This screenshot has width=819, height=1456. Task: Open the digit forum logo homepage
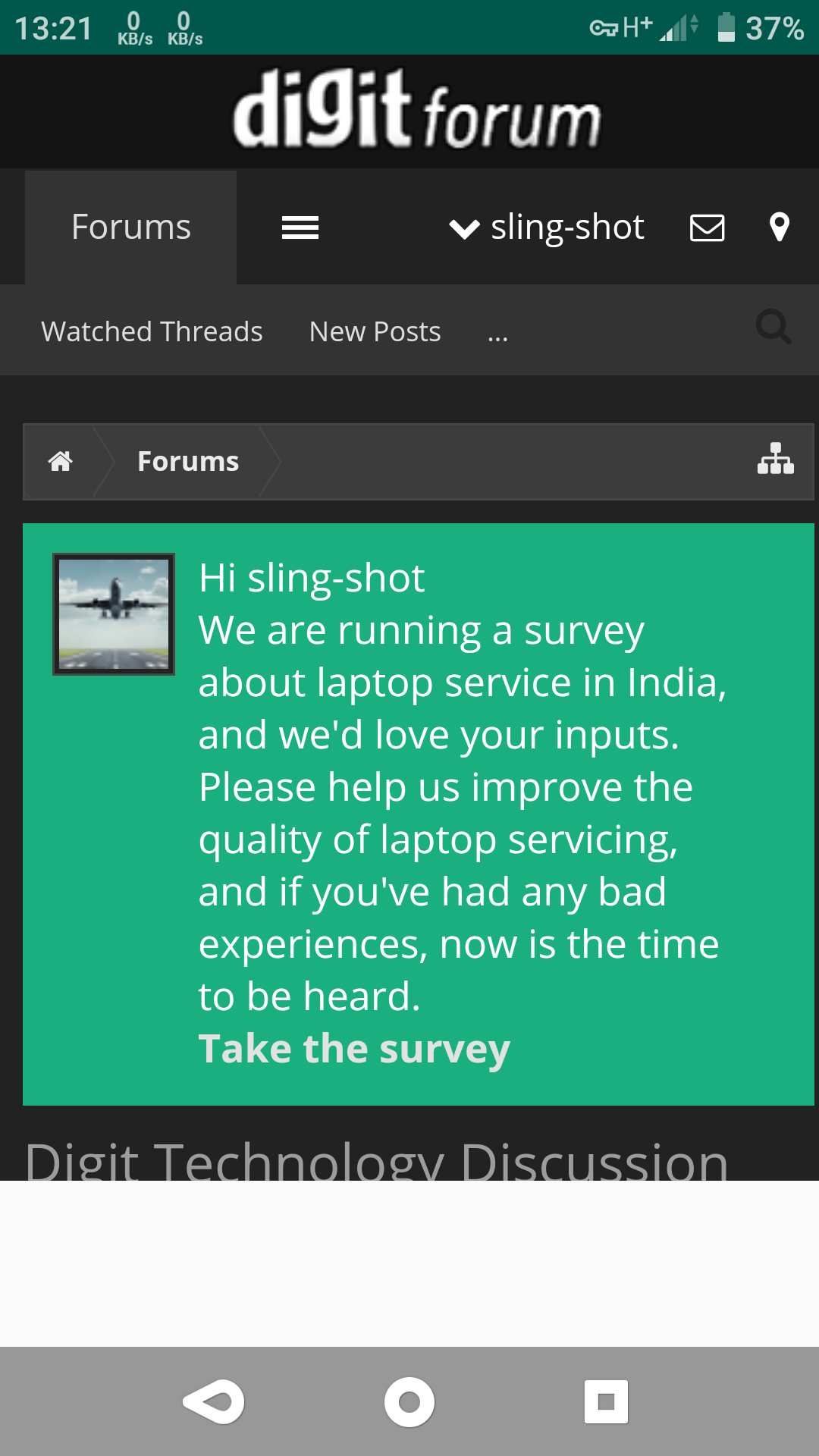416,110
